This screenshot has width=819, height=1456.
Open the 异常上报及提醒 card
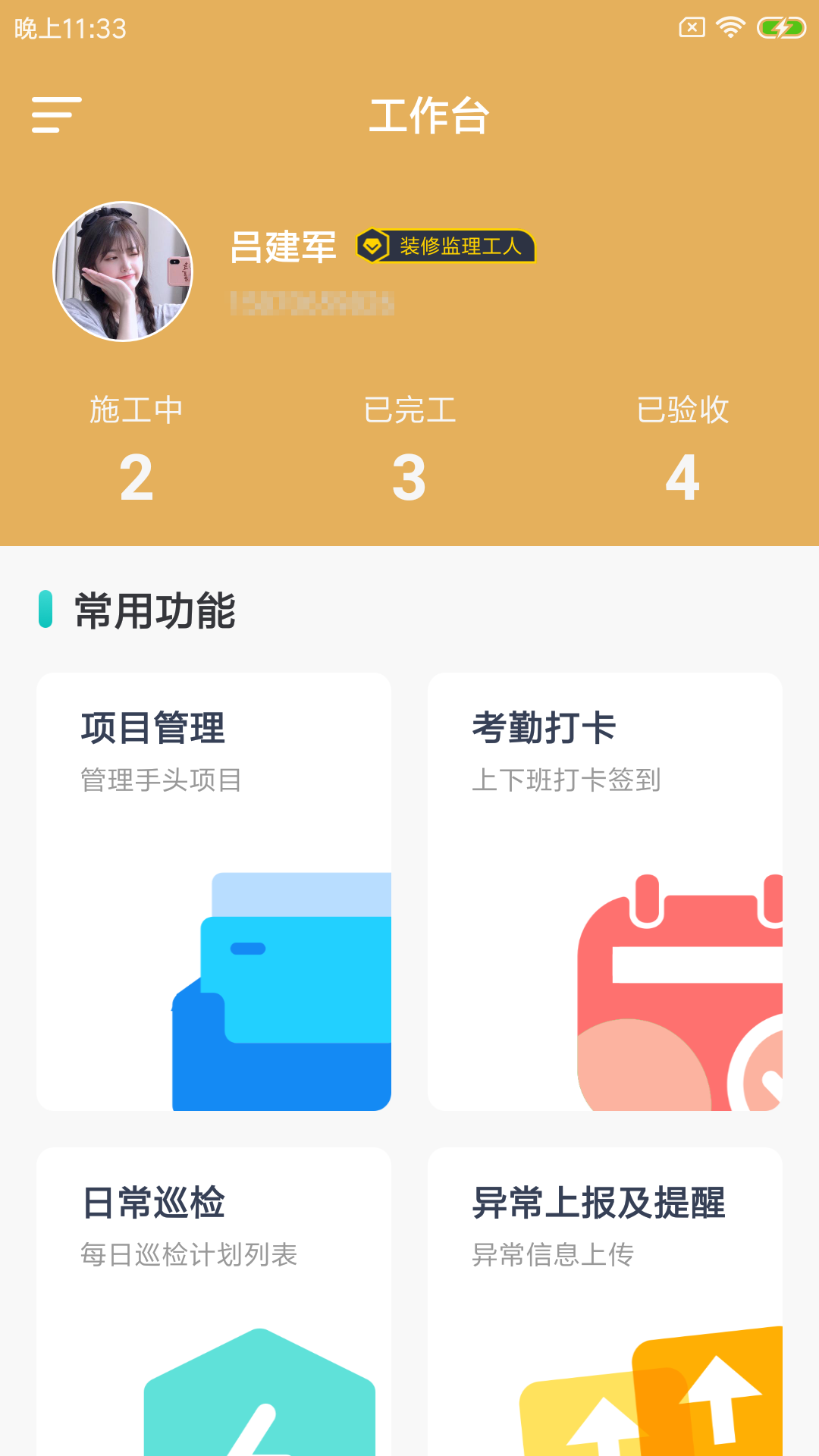coord(605,1301)
